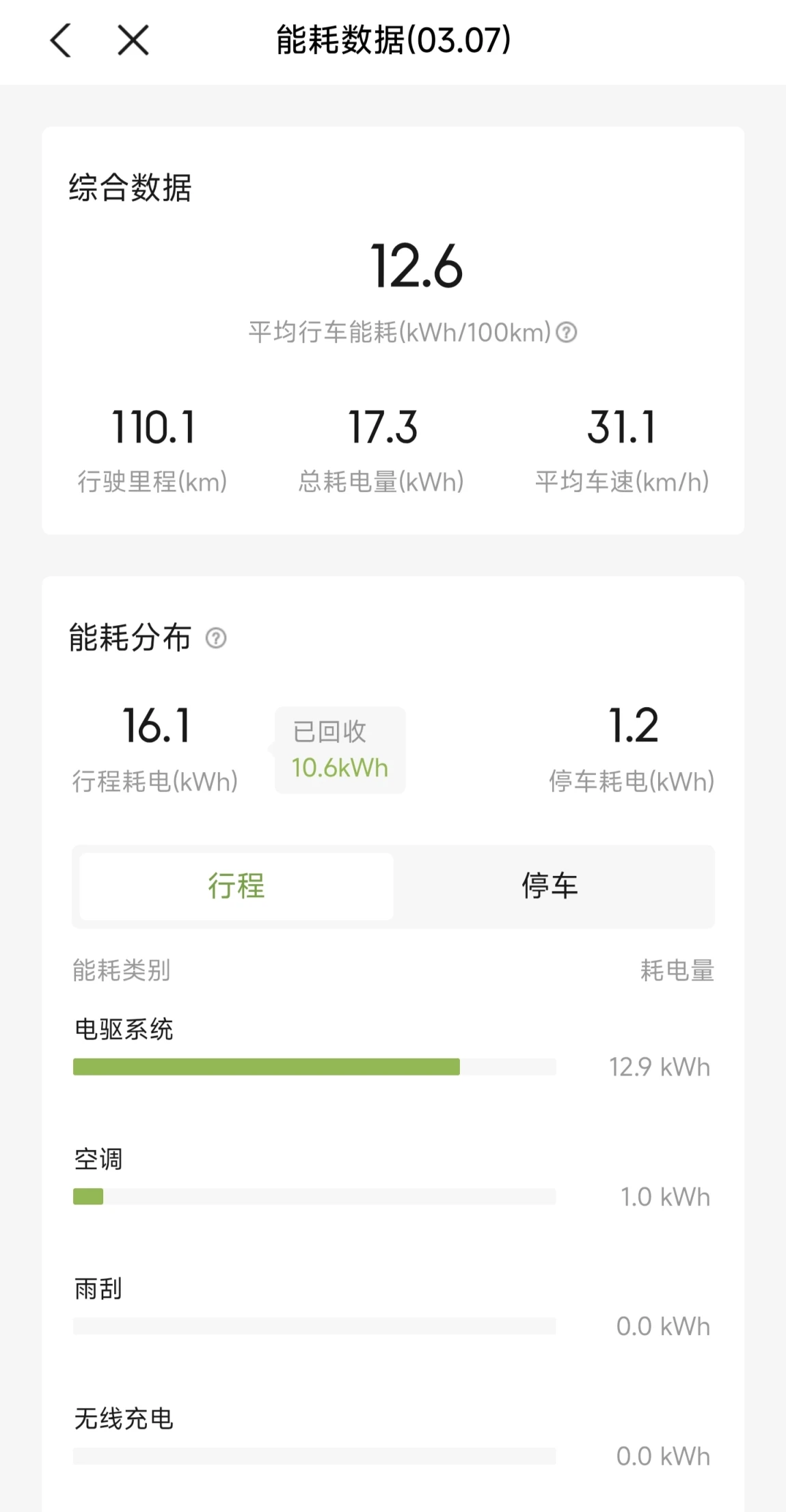Switch to the 停车 tab
Screen dimensions: 786x1512
550,886
